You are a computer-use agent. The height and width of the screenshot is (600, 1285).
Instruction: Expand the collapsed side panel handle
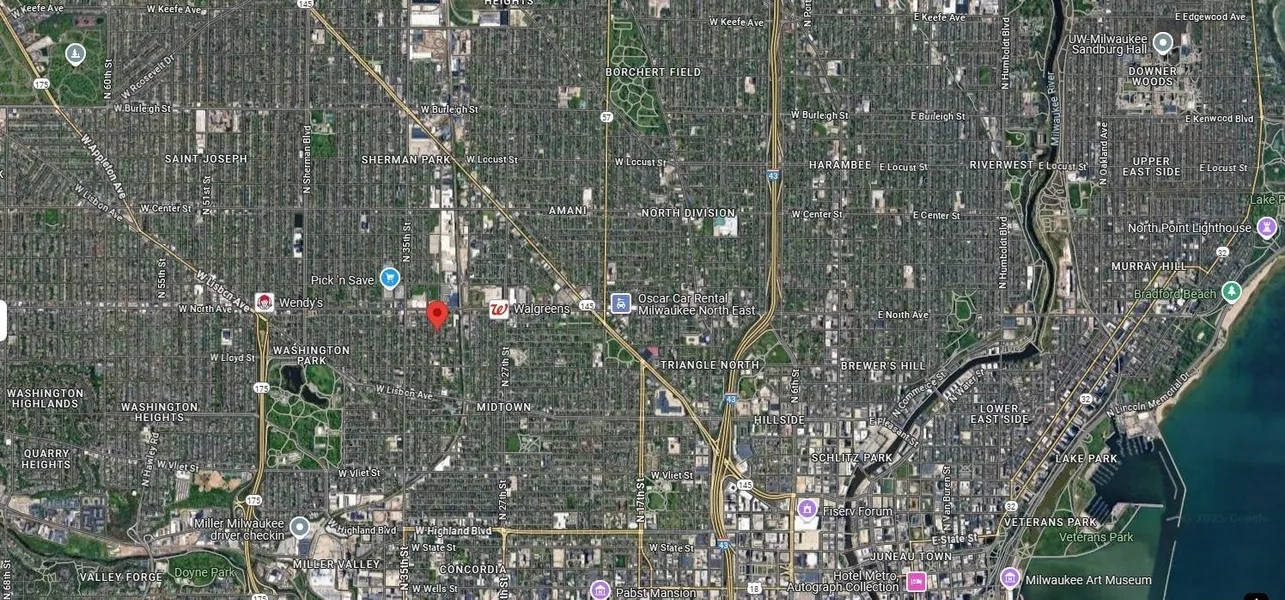[x=4, y=320]
